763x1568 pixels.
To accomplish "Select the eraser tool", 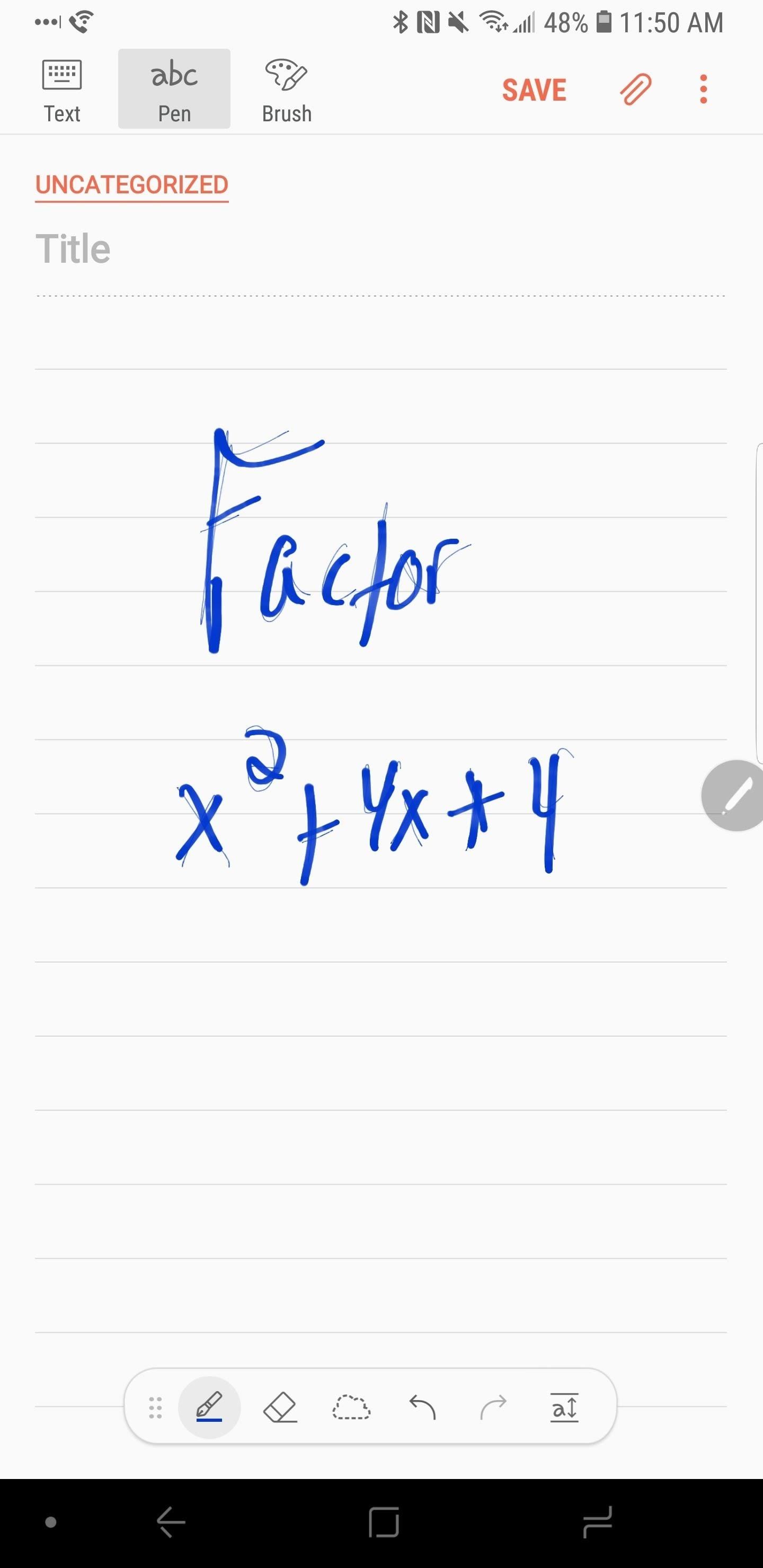I will (280, 1407).
